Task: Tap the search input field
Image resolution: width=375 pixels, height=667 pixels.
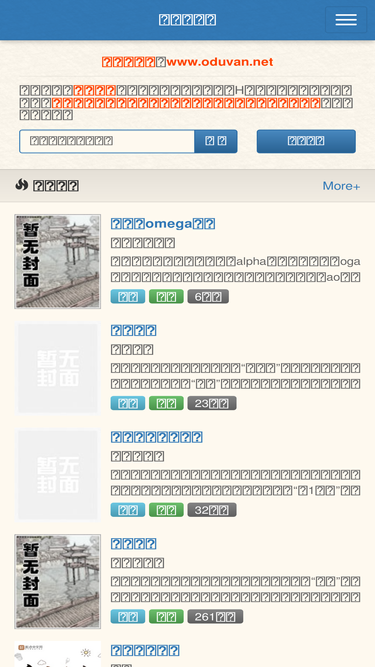Action: (107, 141)
